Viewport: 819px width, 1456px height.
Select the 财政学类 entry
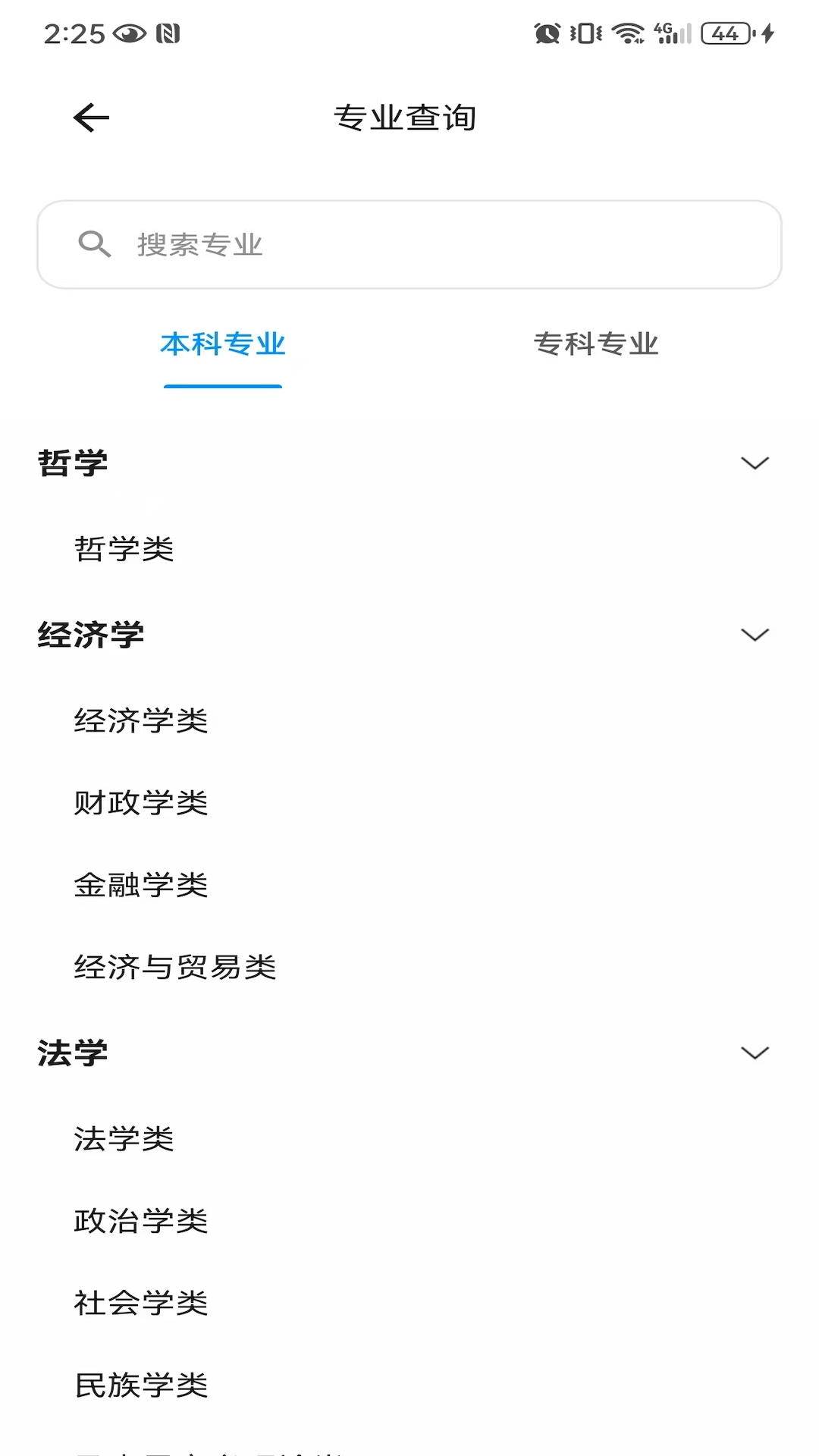click(141, 804)
